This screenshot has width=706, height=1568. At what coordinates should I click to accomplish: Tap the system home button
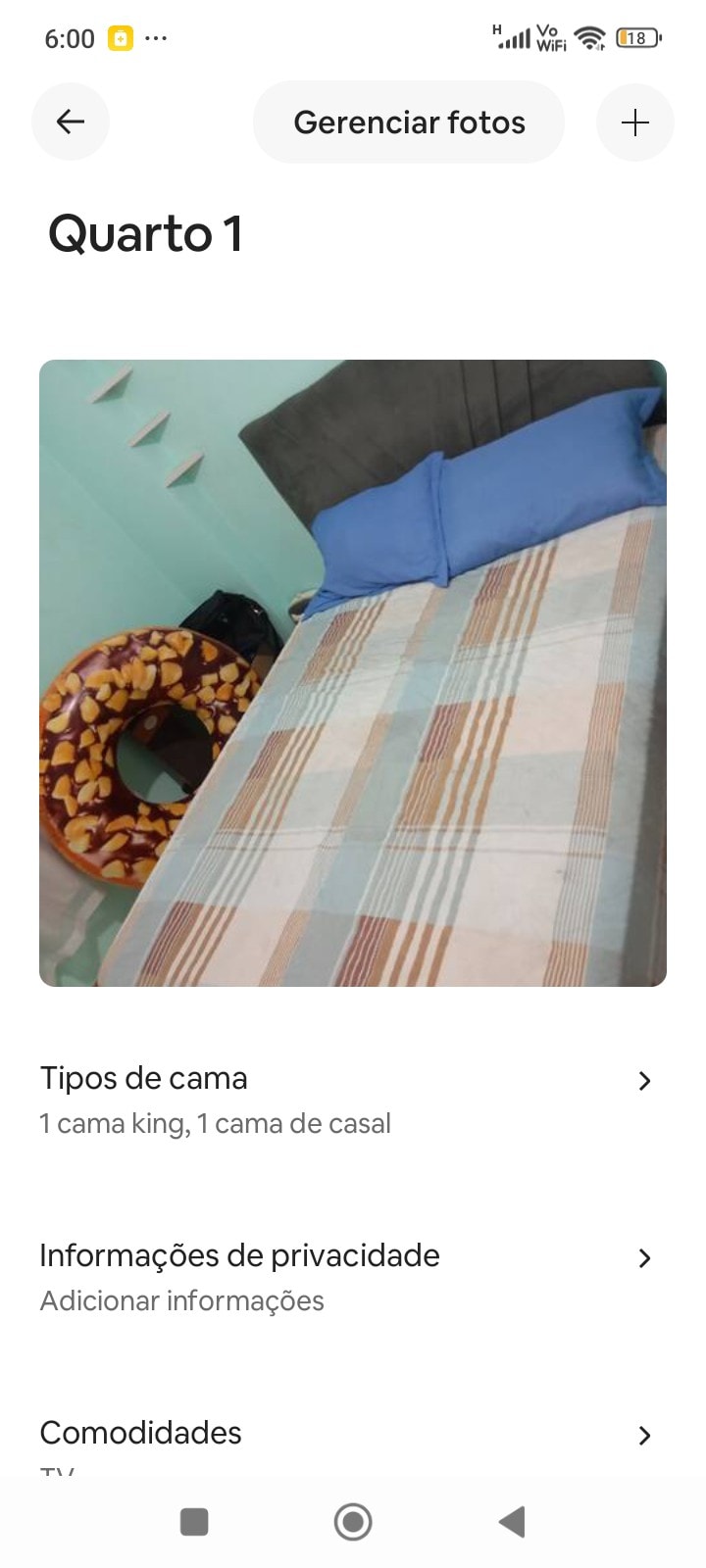(x=353, y=1522)
